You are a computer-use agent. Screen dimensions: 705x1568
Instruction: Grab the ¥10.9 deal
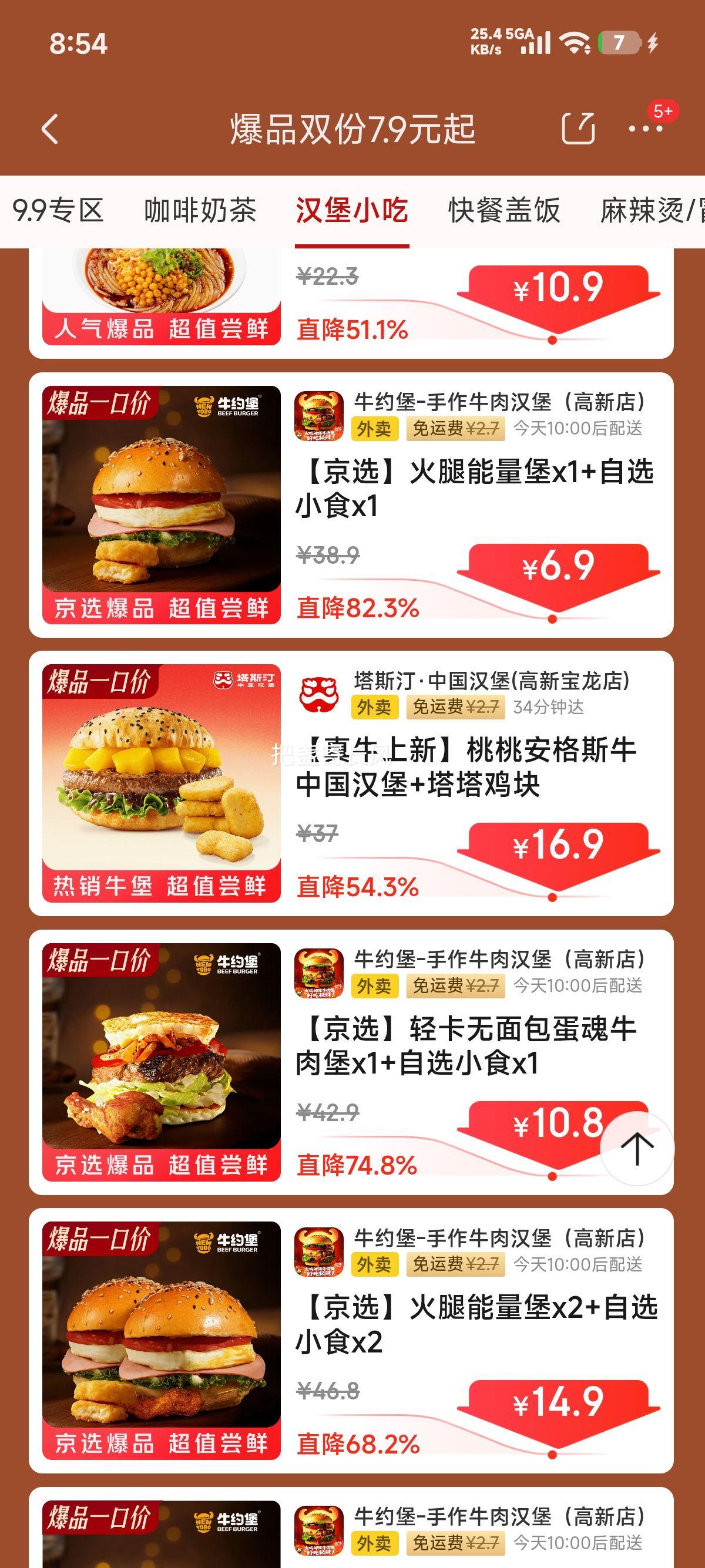558,288
